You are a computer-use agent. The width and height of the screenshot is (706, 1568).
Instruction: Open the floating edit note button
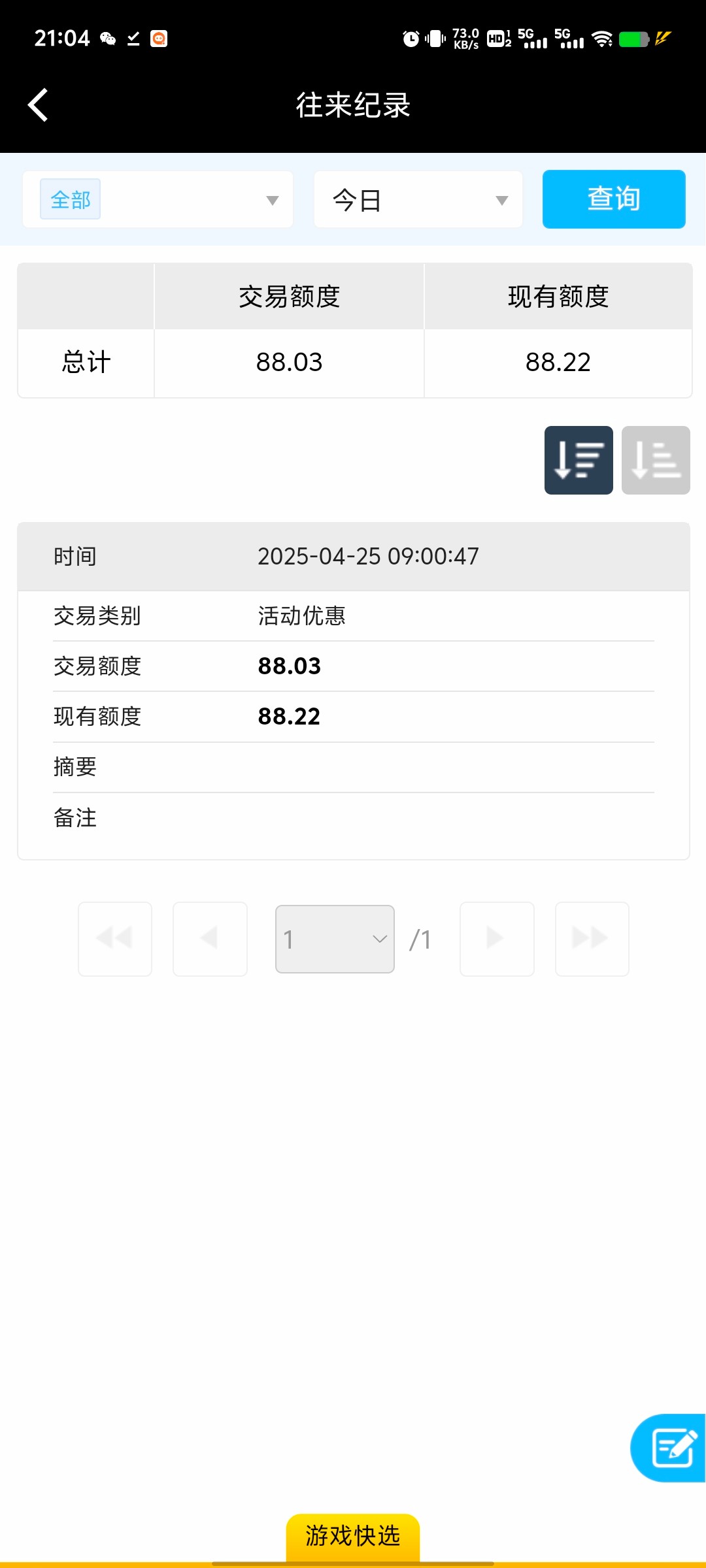(671, 1448)
